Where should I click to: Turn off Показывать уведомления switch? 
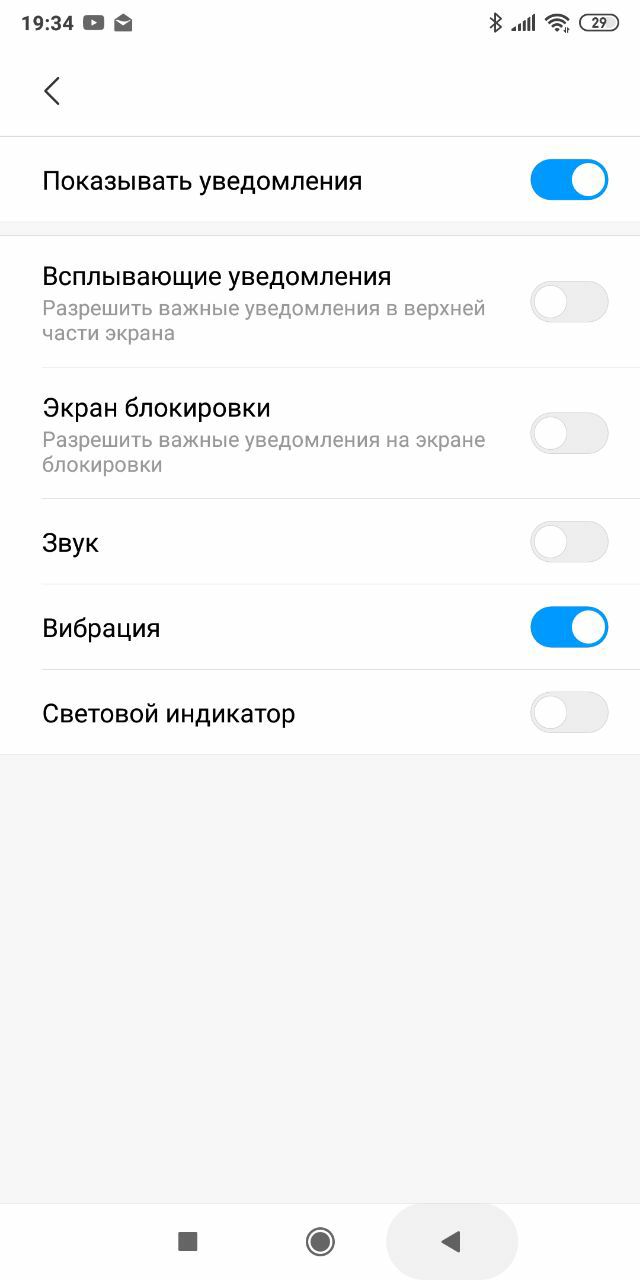[x=568, y=180]
